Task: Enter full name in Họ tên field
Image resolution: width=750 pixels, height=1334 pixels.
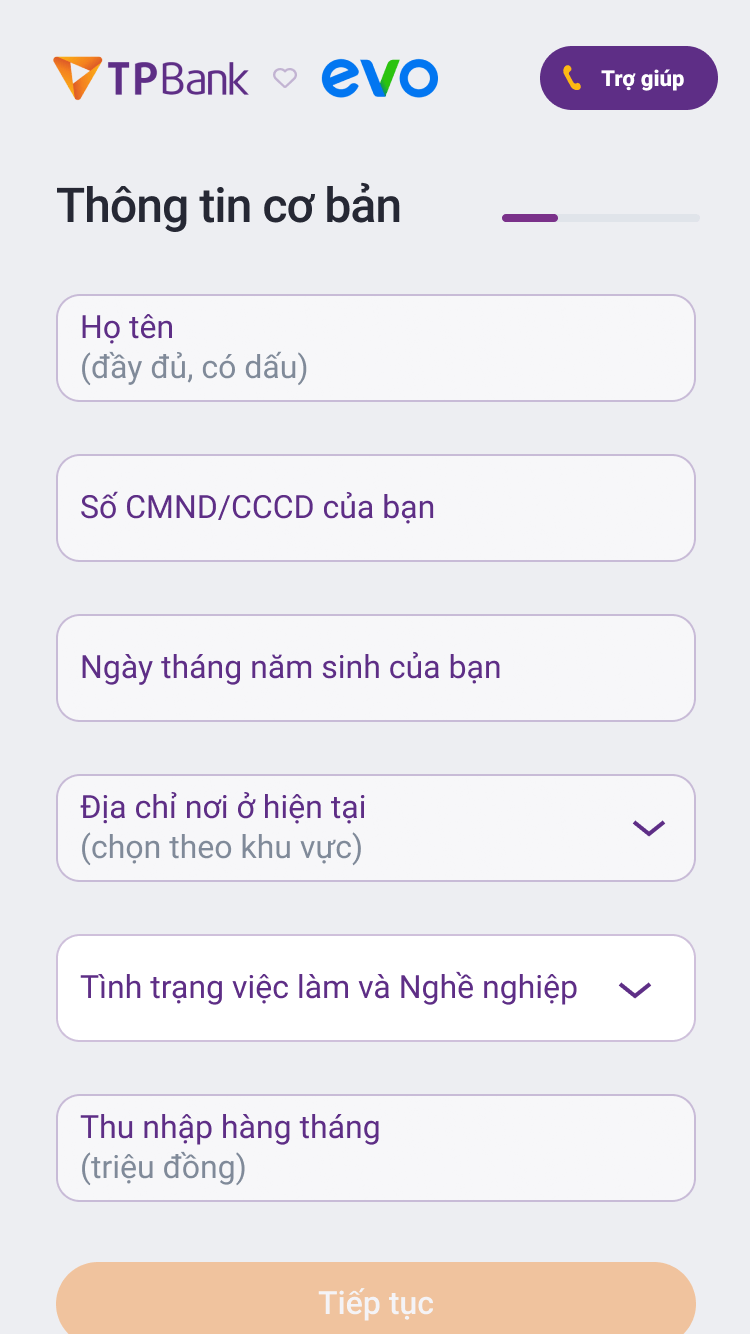Action: click(x=375, y=348)
